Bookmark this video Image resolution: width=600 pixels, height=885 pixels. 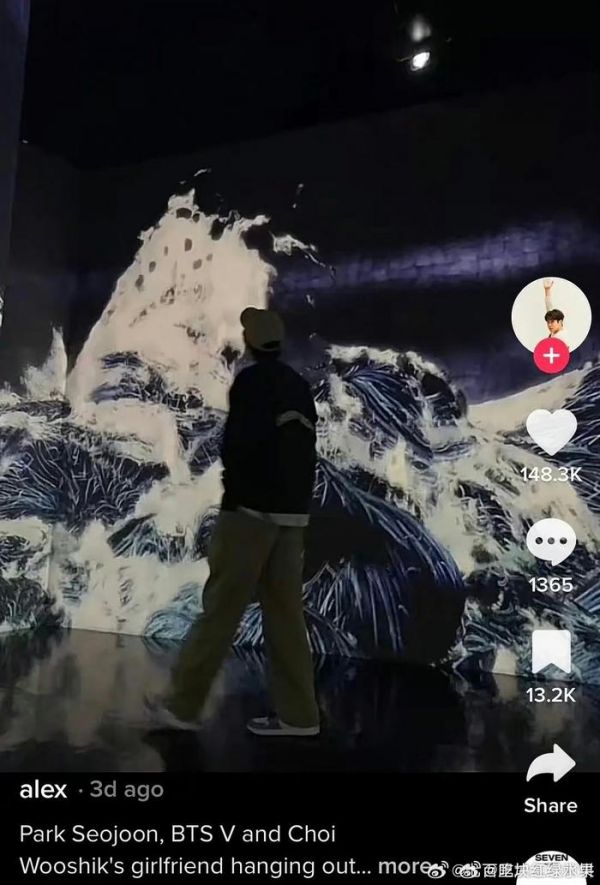tap(551, 652)
